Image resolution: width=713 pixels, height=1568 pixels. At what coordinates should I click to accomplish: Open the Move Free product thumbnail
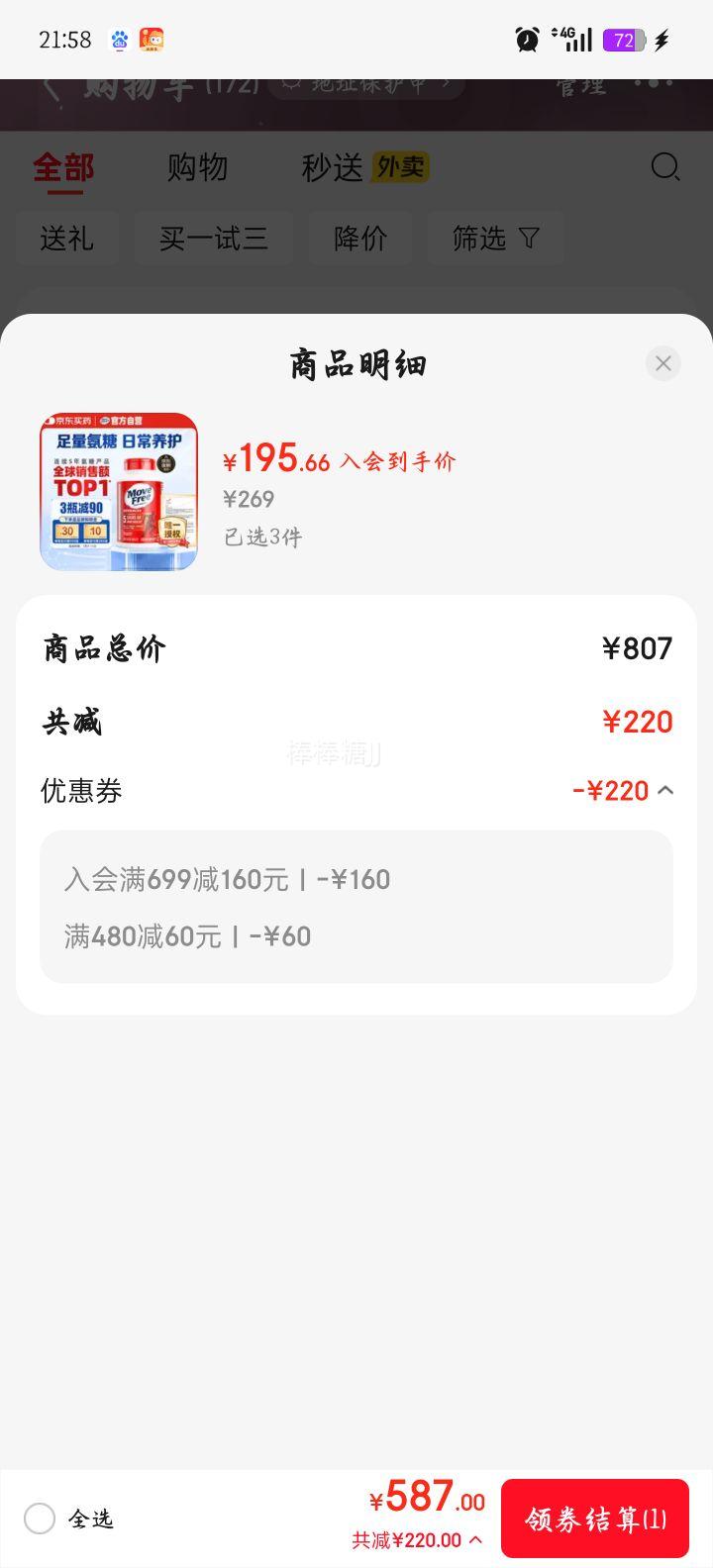point(118,492)
